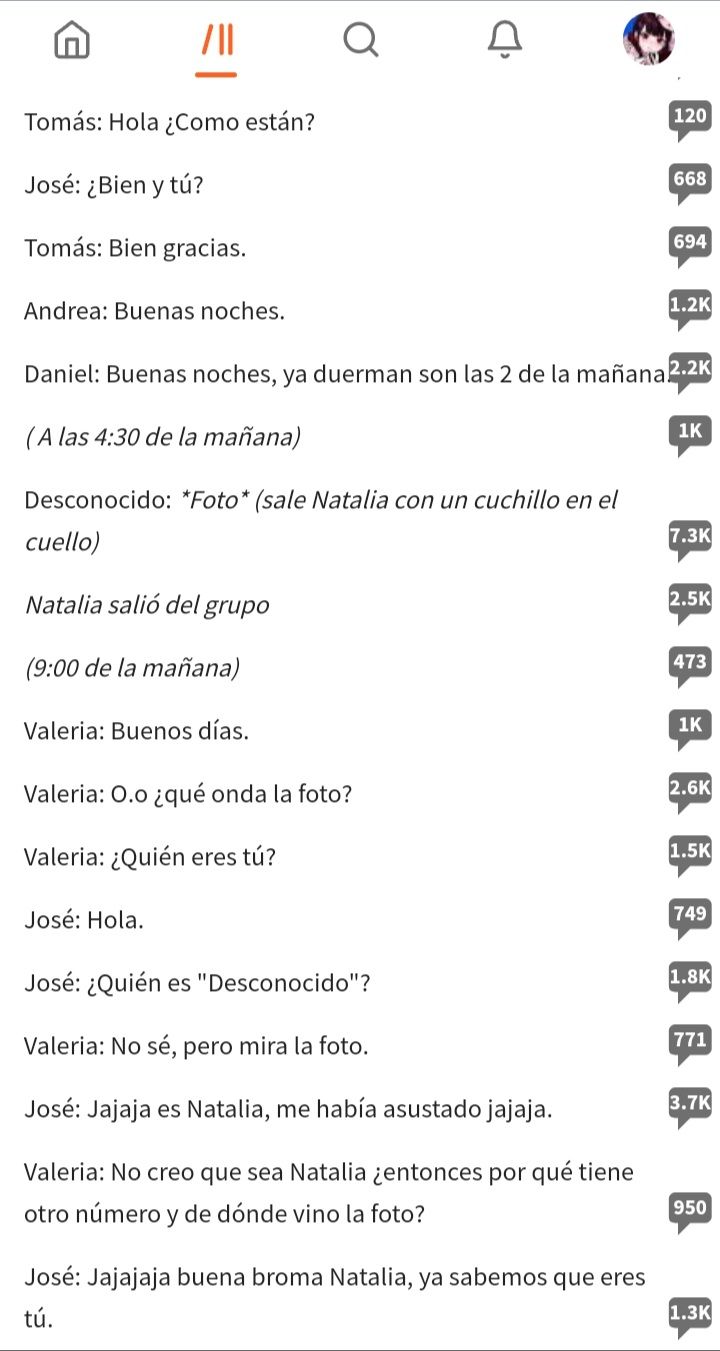Open comments on "¿Quién eres tú?"
Image resolution: width=720 pixels, height=1351 pixels.
tap(690, 855)
